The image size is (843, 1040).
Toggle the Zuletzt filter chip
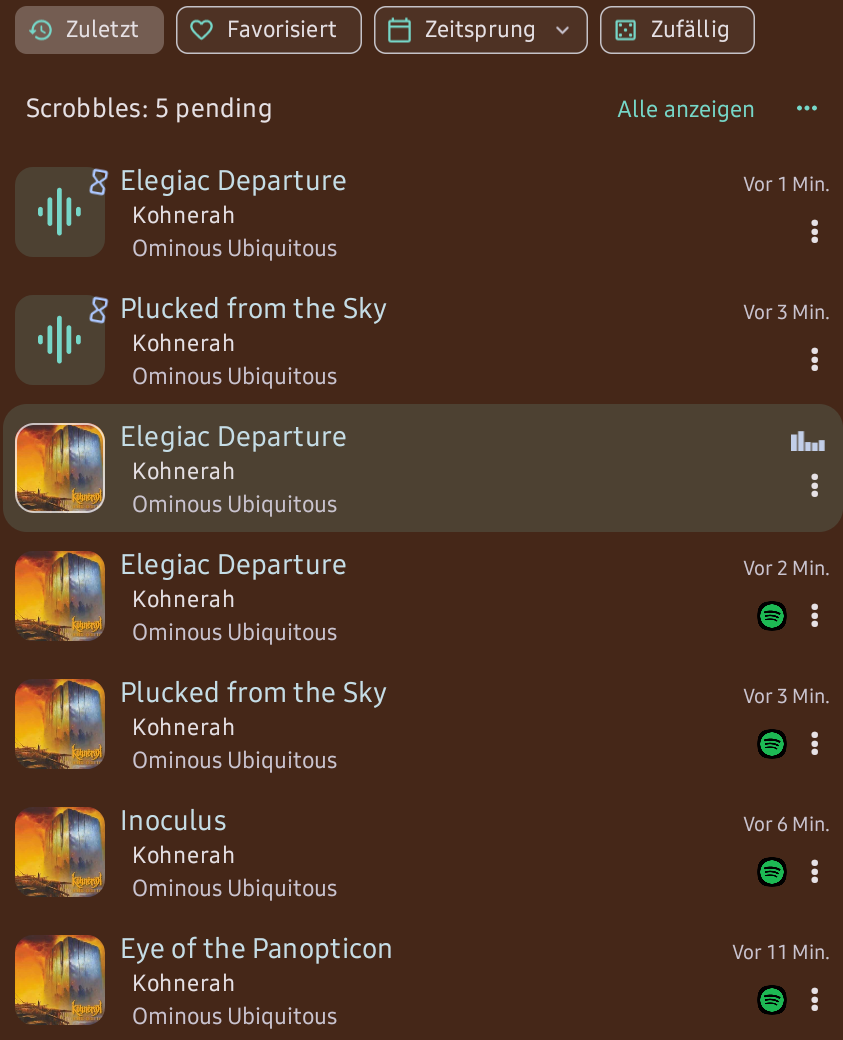pos(88,30)
